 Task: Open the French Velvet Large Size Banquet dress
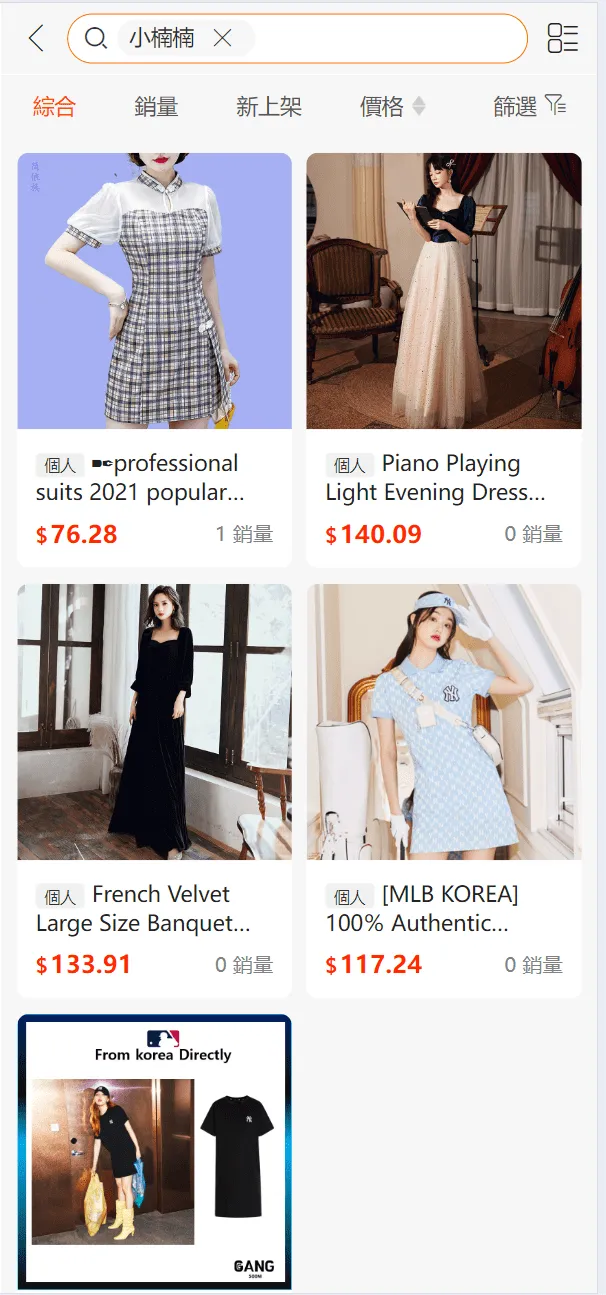154,790
